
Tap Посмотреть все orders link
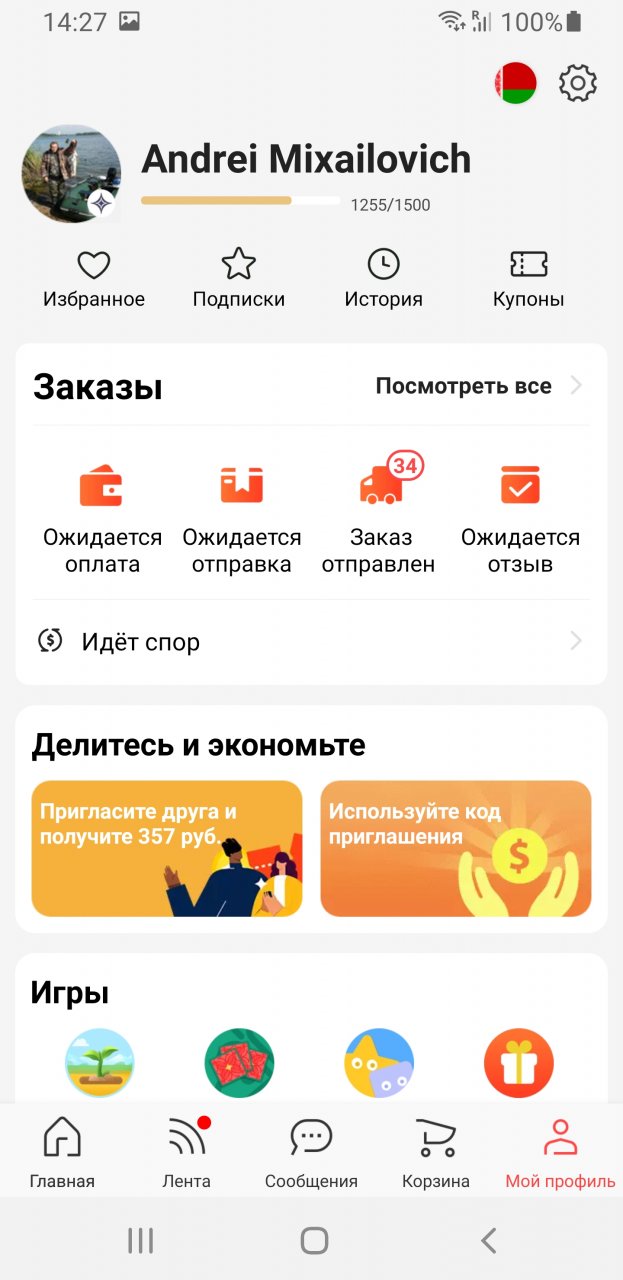coord(477,386)
